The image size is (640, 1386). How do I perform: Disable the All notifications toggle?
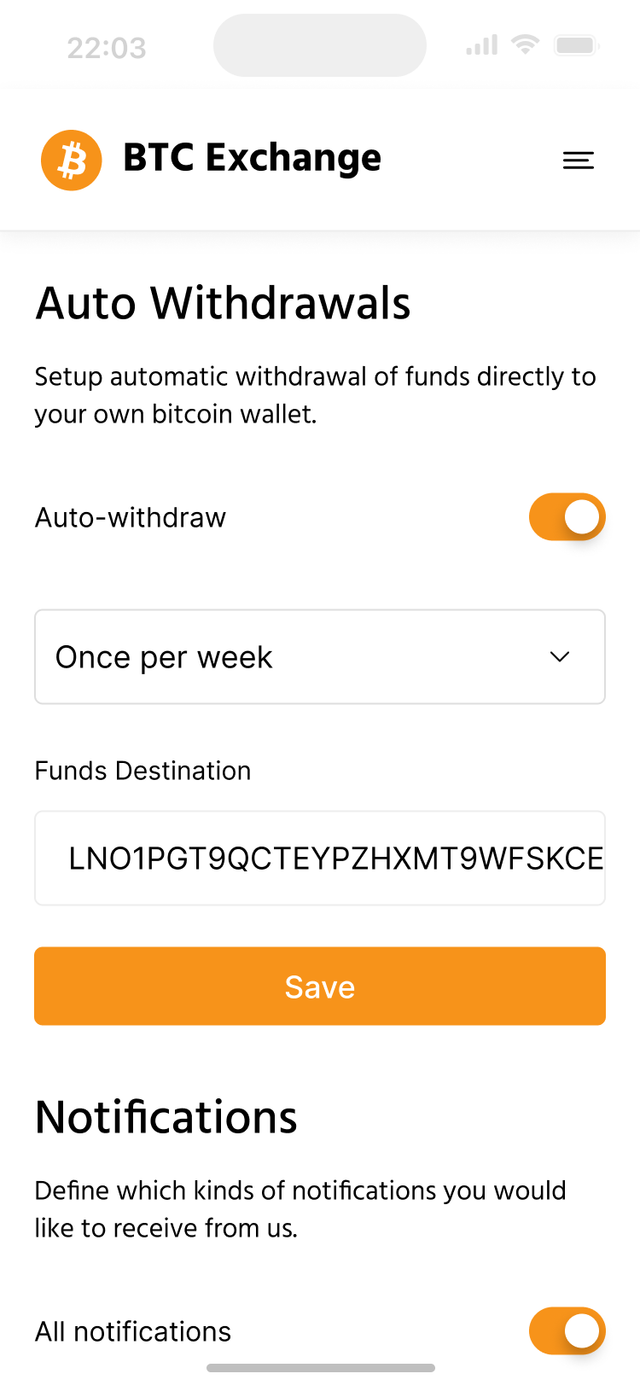[x=567, y=1331]
